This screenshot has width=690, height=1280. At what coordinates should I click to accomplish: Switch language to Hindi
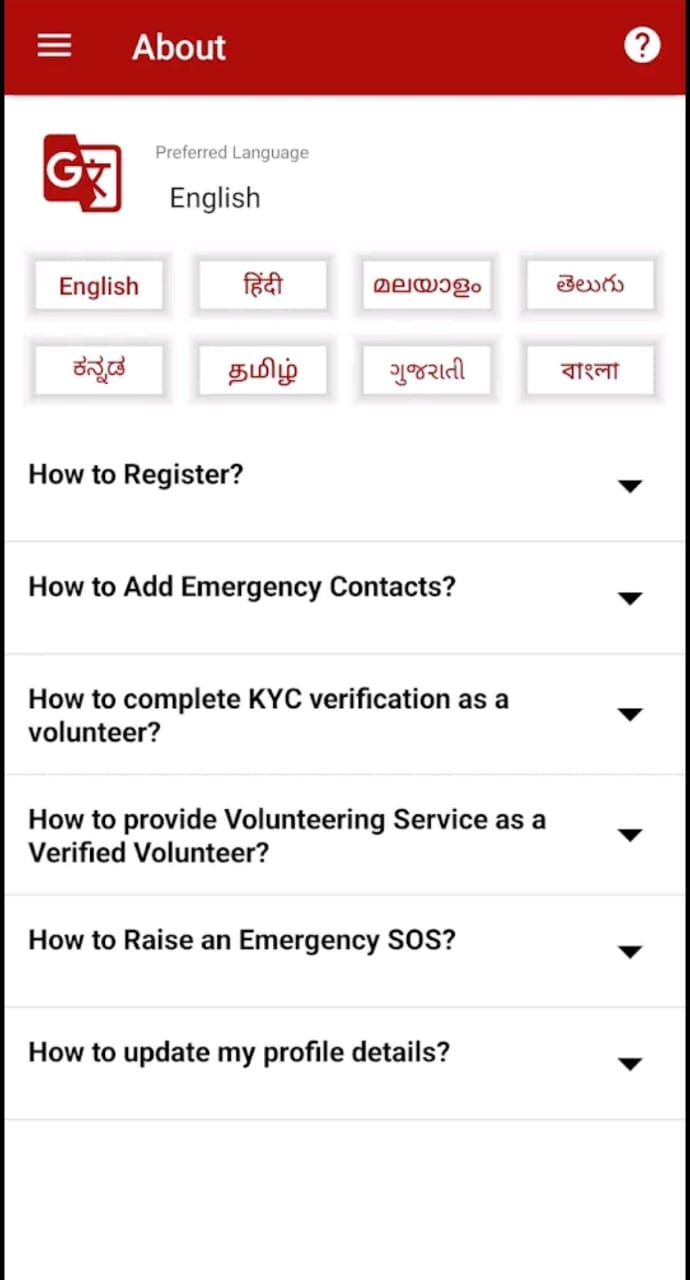click(263, 286)
